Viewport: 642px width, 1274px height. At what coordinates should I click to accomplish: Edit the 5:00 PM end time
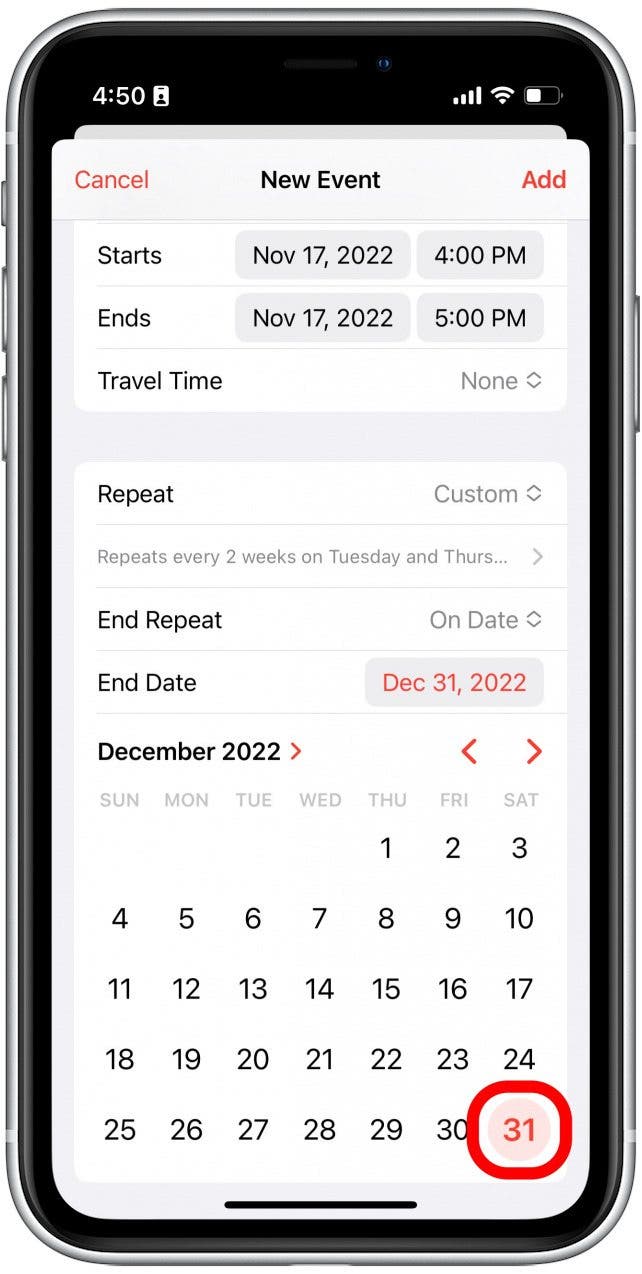click(480, 318)
